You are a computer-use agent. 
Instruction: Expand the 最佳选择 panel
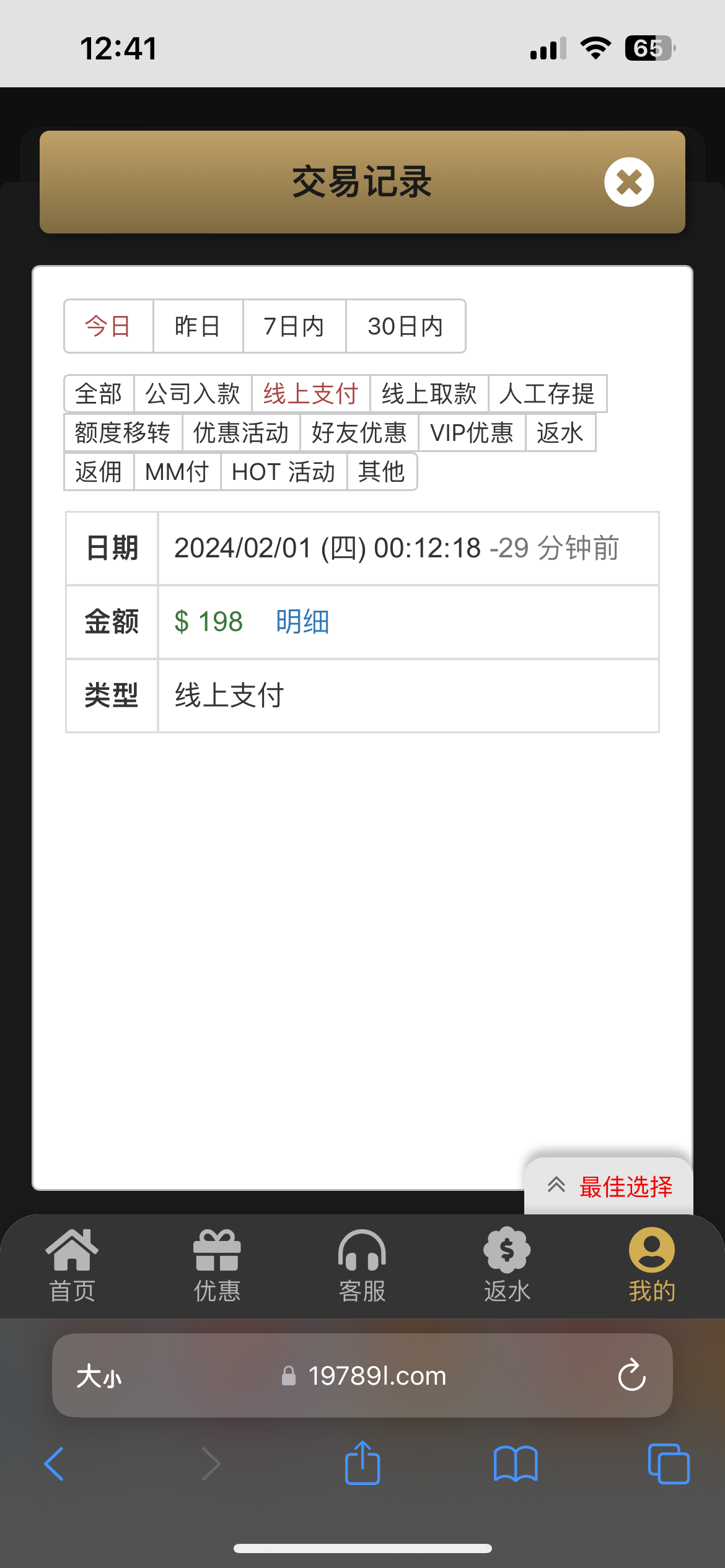(610, 1187)
